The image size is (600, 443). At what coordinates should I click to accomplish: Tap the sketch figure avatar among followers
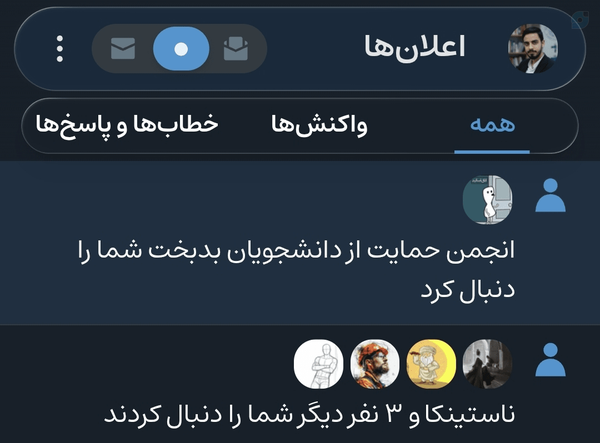pyautogui.click(x=319, y=364)
